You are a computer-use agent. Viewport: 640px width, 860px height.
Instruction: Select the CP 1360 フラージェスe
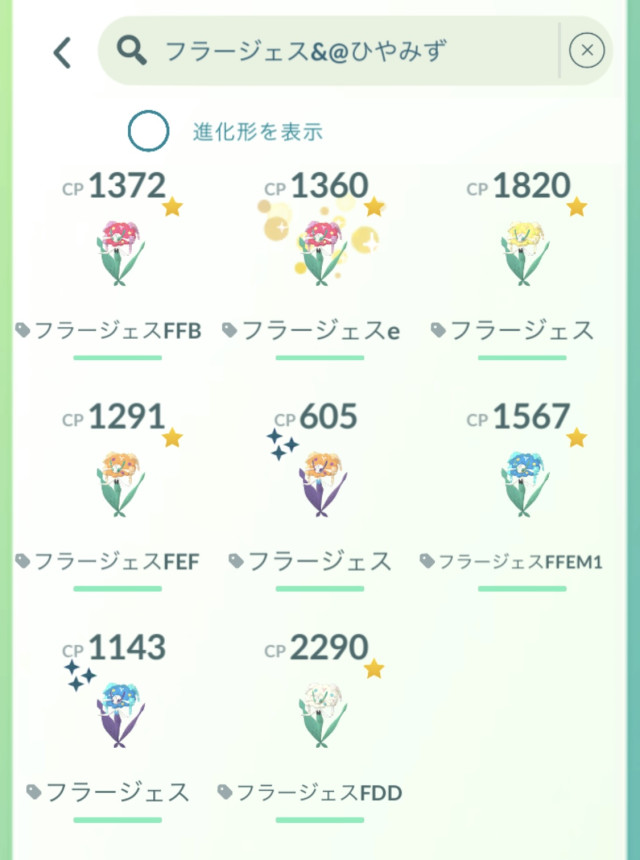[321, 254]
